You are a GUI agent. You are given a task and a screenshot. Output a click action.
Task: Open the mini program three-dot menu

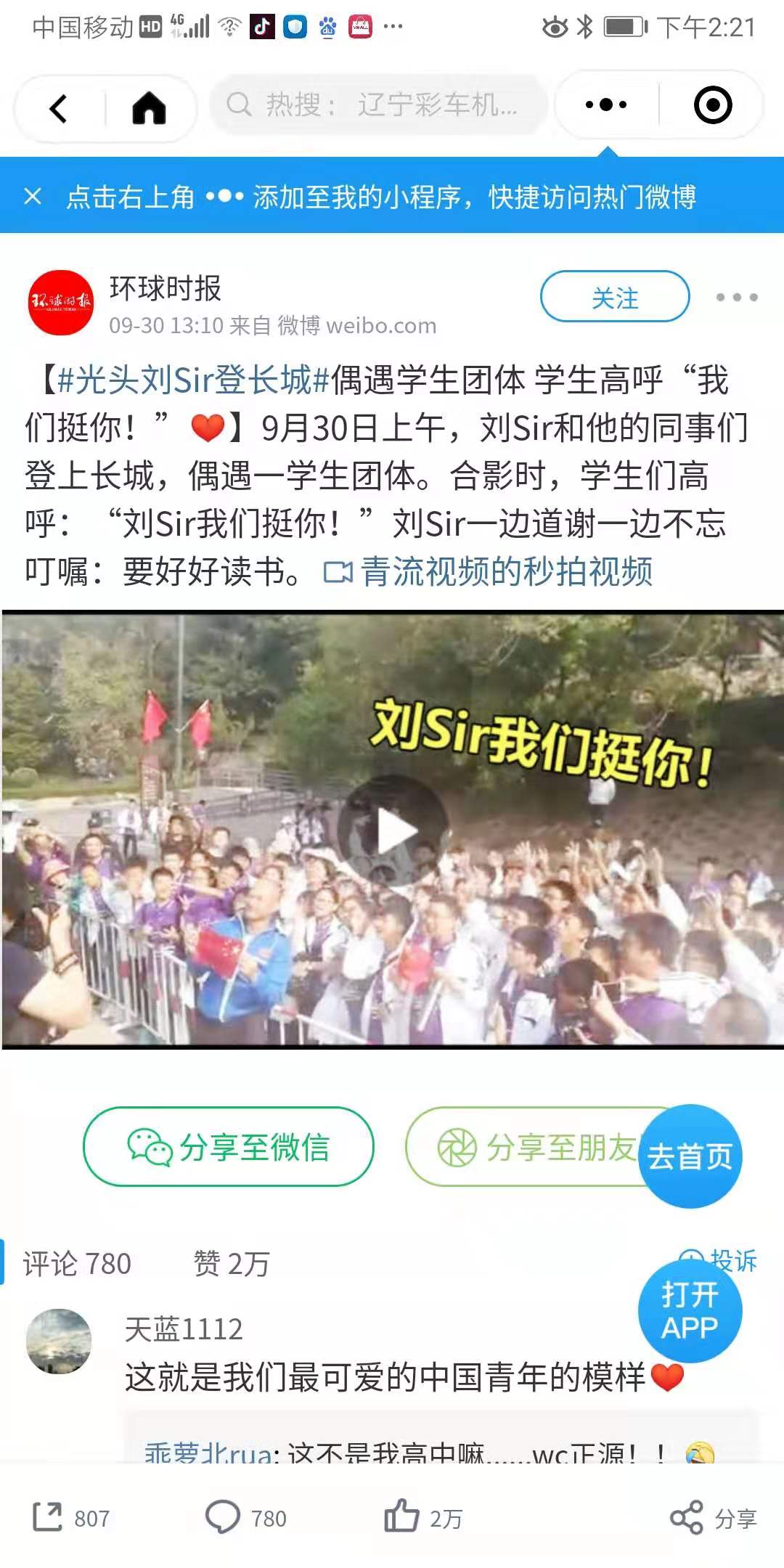click(606, 105)
